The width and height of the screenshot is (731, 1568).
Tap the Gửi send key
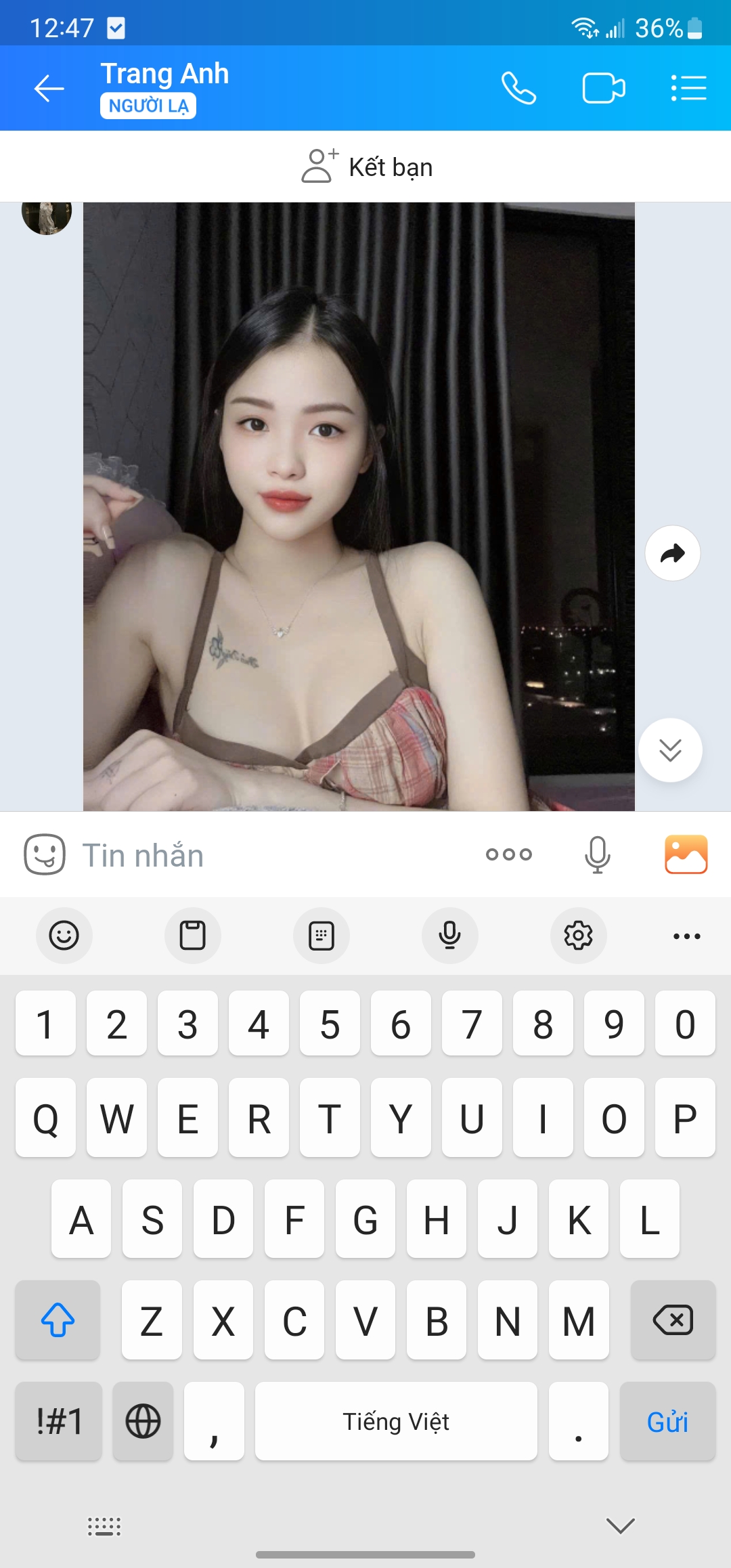tap(667, 1422)
